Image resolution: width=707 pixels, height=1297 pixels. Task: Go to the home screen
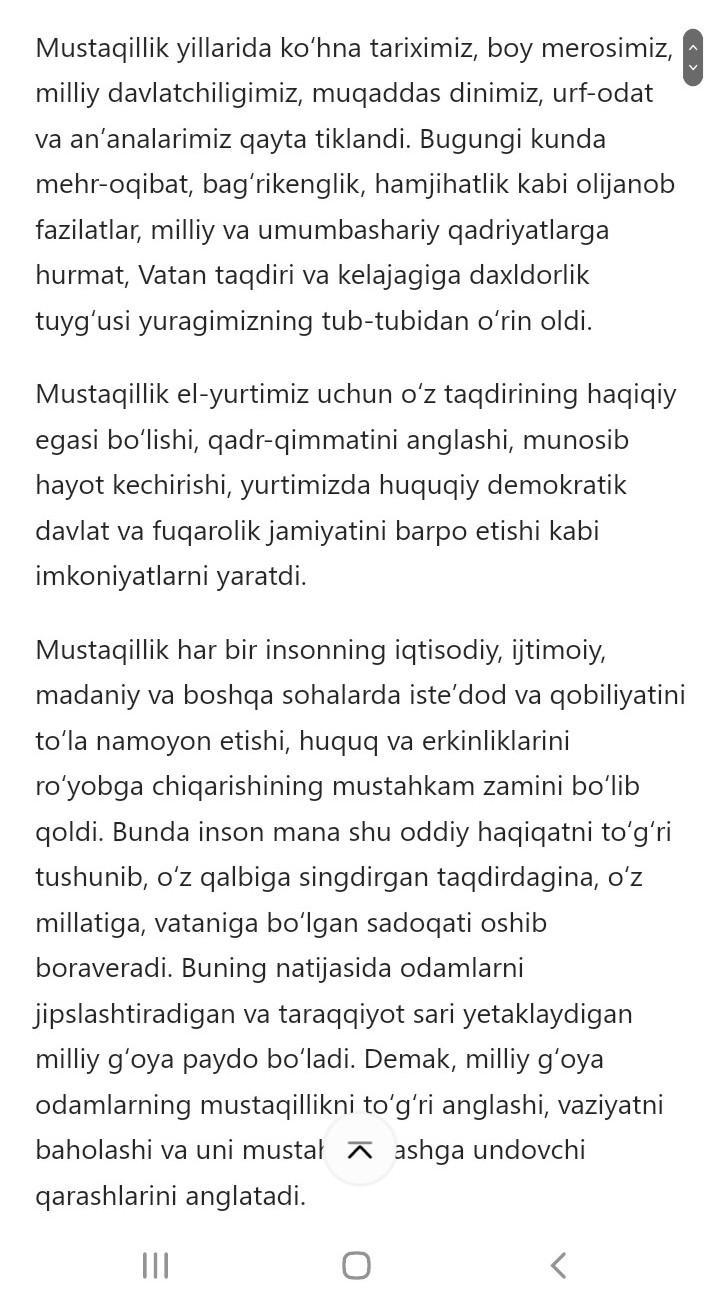(x=356, y=1265)
